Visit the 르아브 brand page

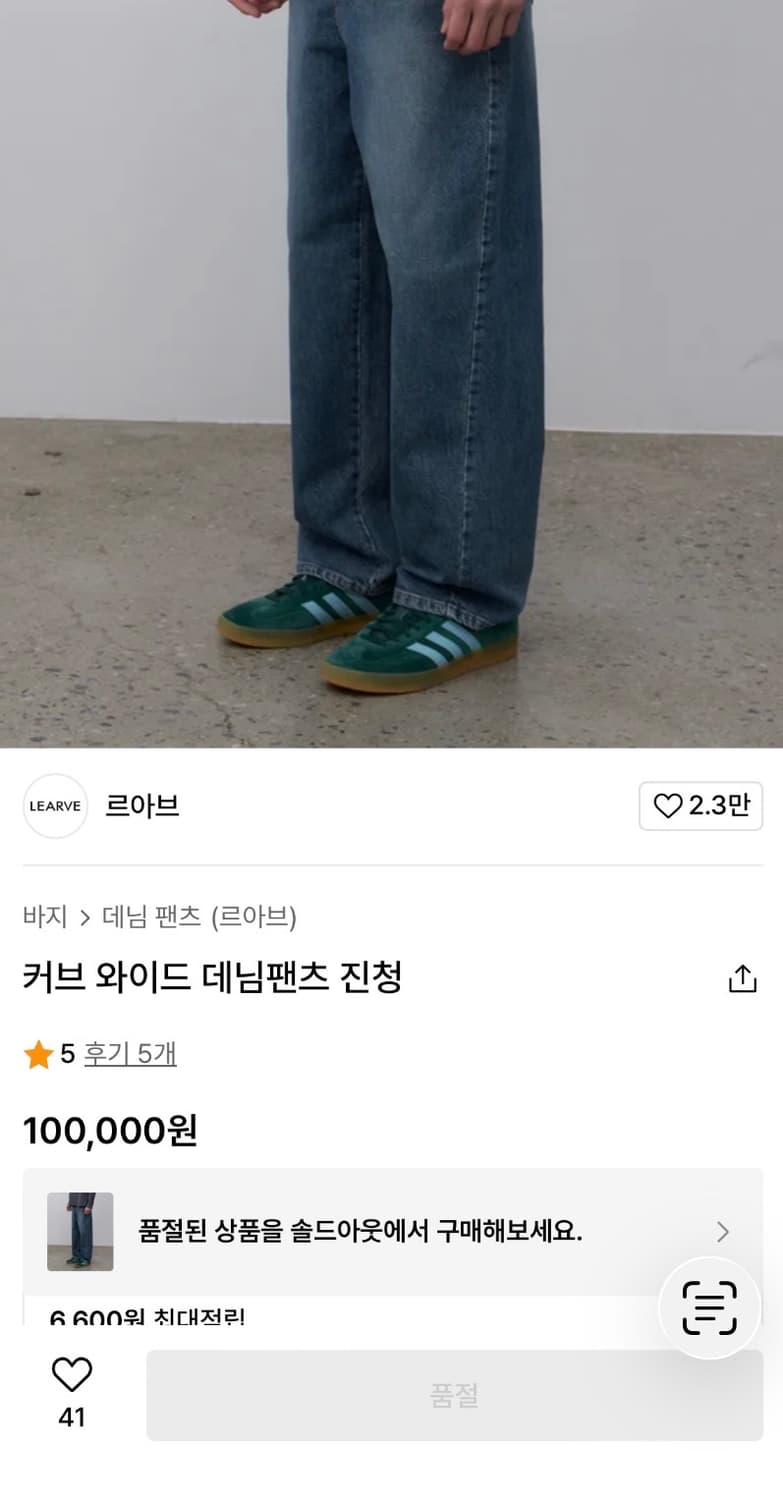142,806
